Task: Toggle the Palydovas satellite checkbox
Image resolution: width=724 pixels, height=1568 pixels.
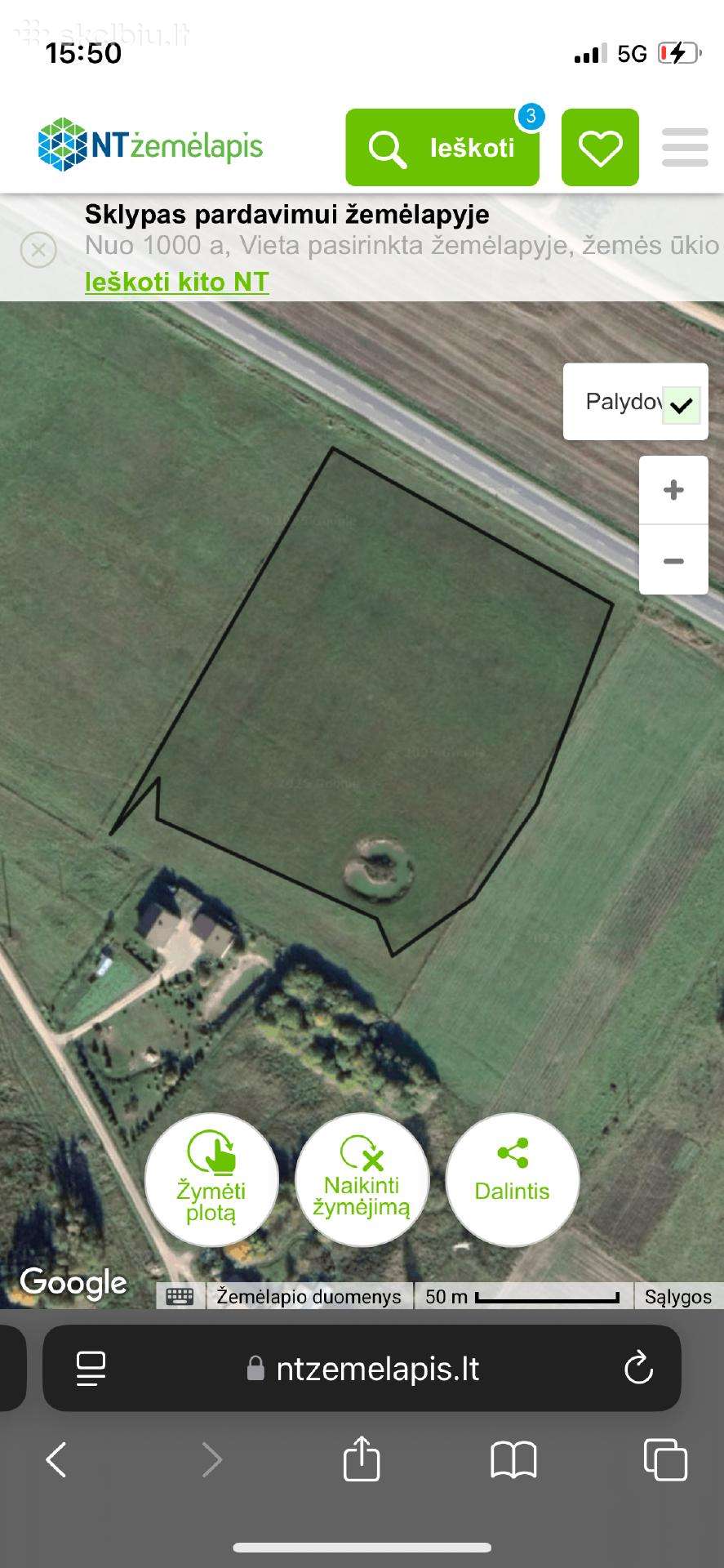Action: click(681, 404)
